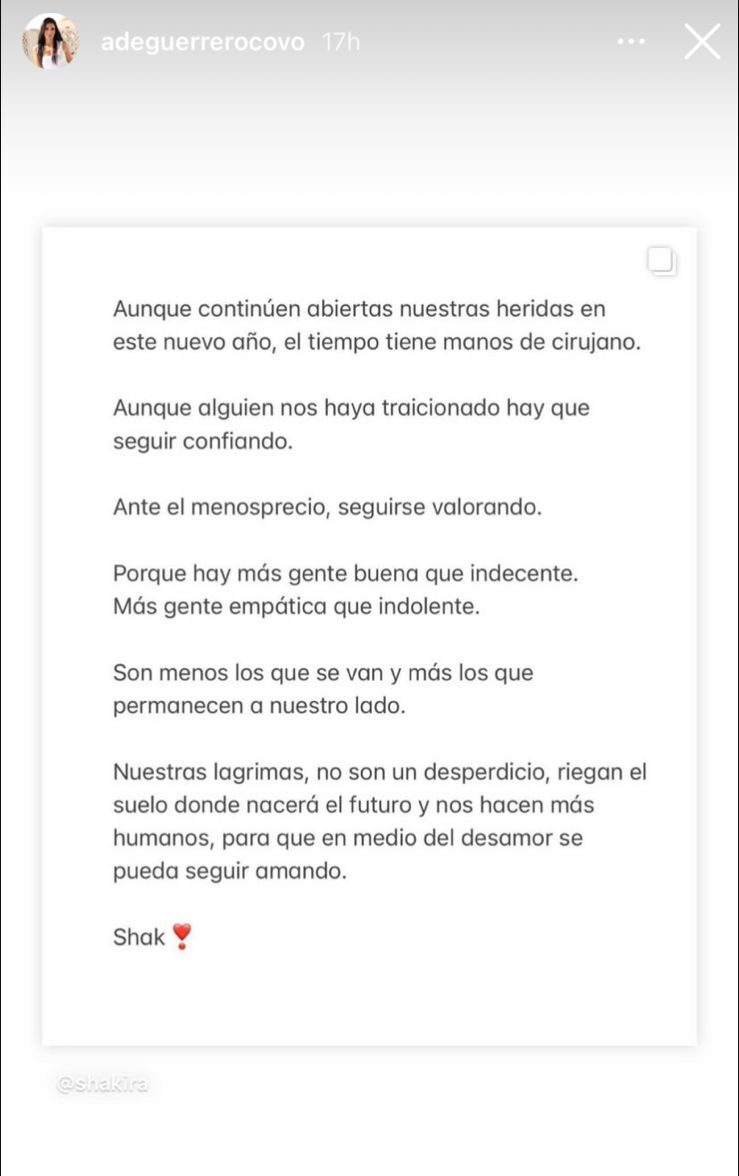
Task: Click the leftmost dot of the options menu
Action: 621,42
